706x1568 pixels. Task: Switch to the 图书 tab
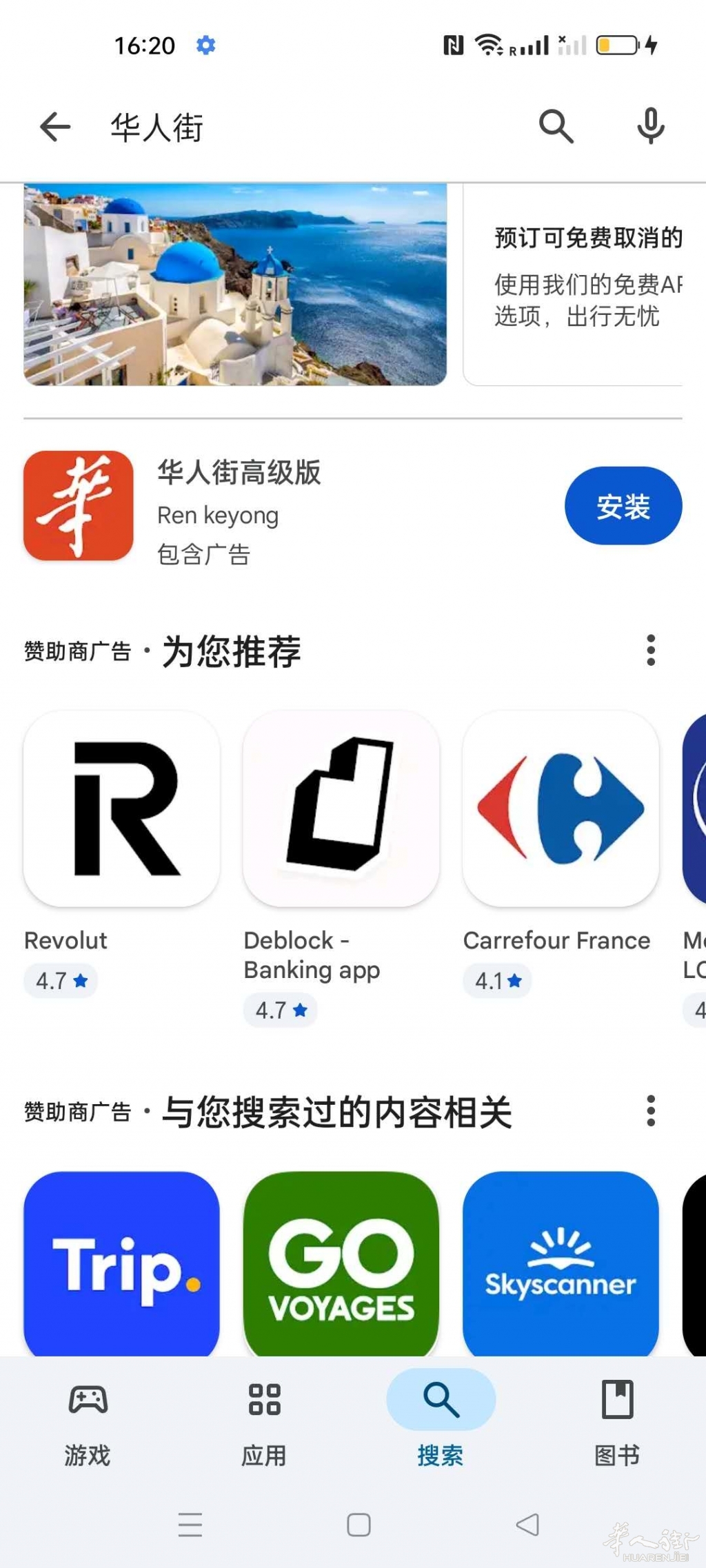(x=617, y=1420)
